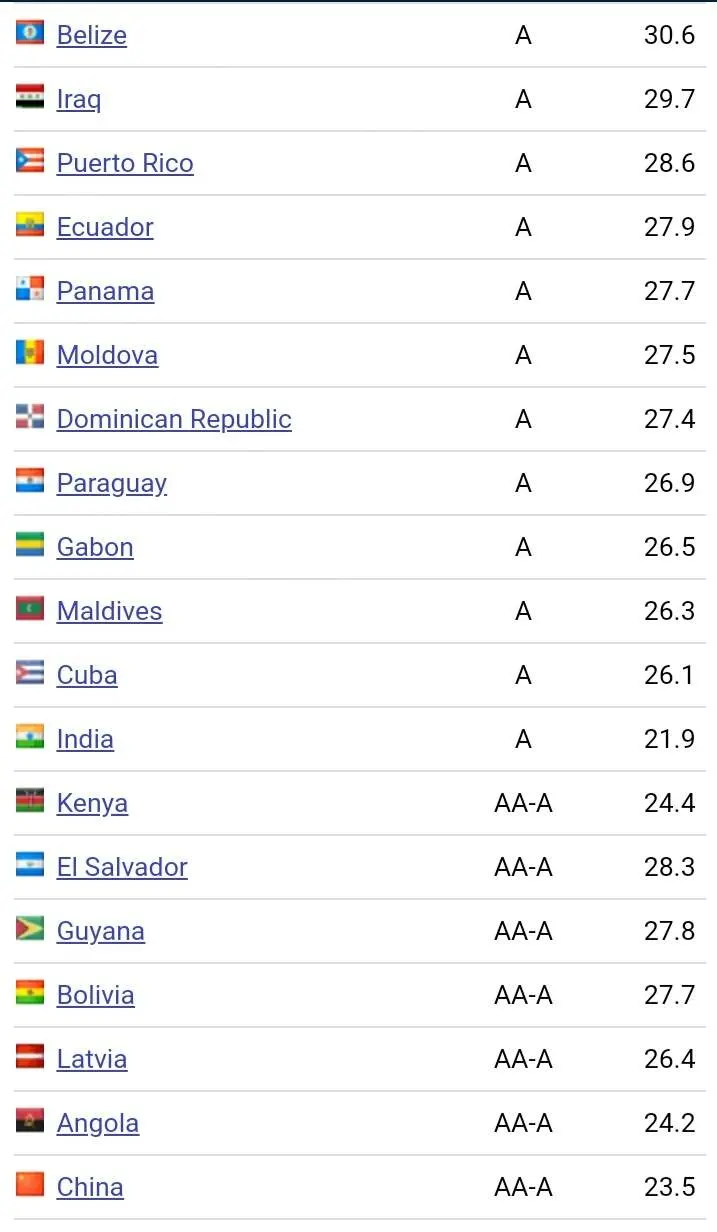Image resolution: width=717 pixels, height=1232 pixels.
Task: Select the Angola link
Action: [x=98, y=1123]
